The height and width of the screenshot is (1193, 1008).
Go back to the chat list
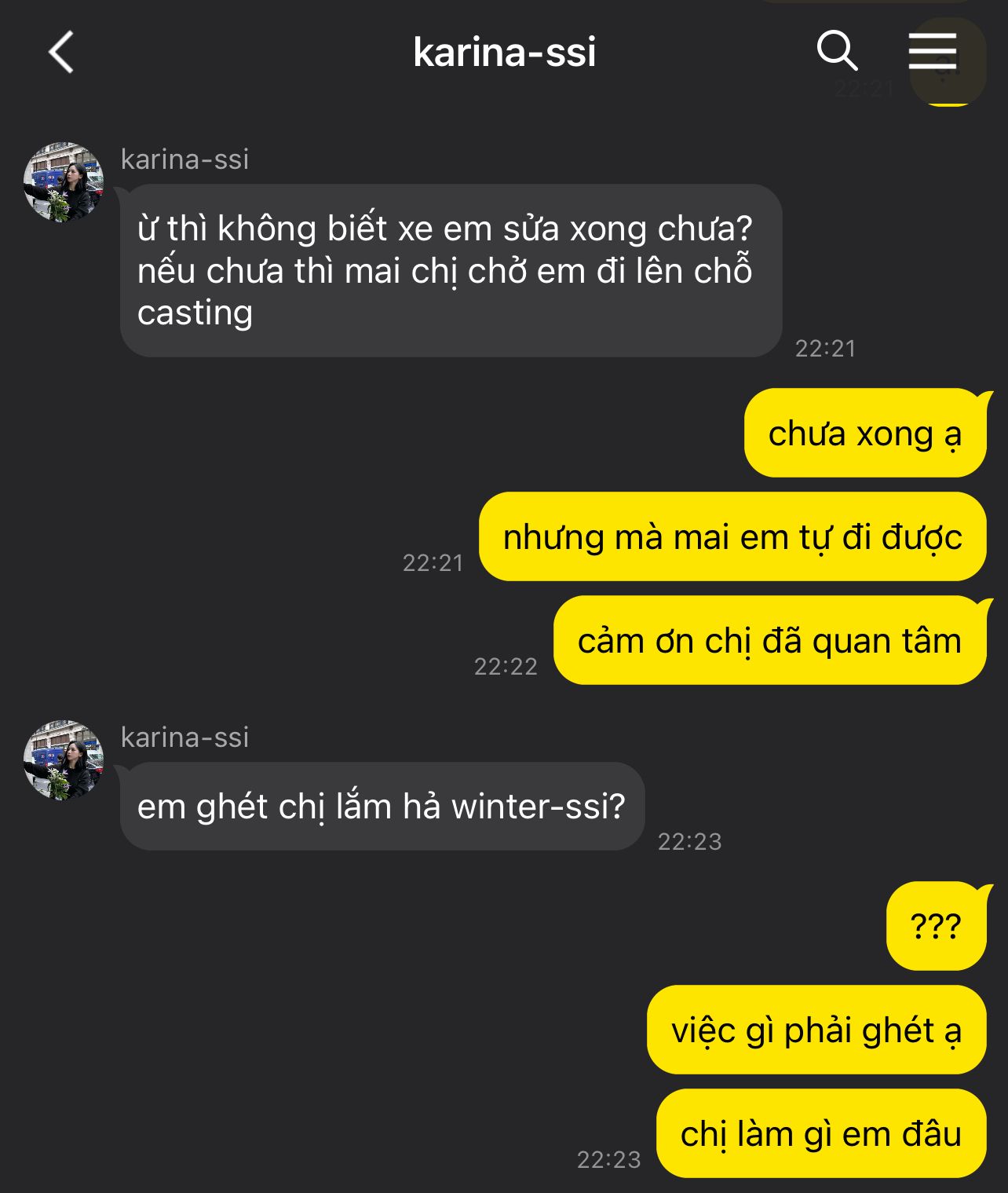[60, 53]
